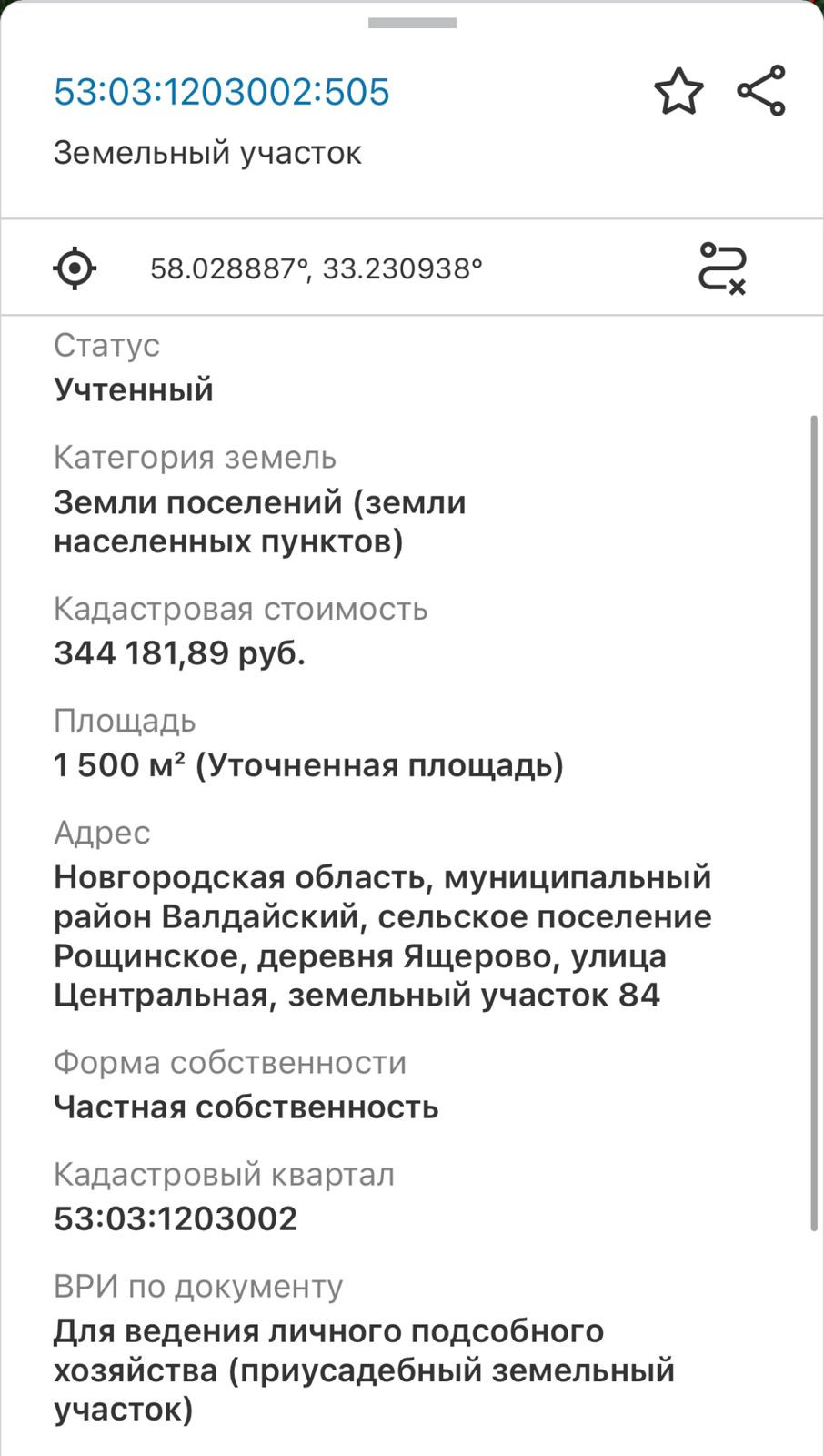The width and height of the screenshot is (824, 1456).
Task: Locate parcel with target icon
Action: point(75,268)
